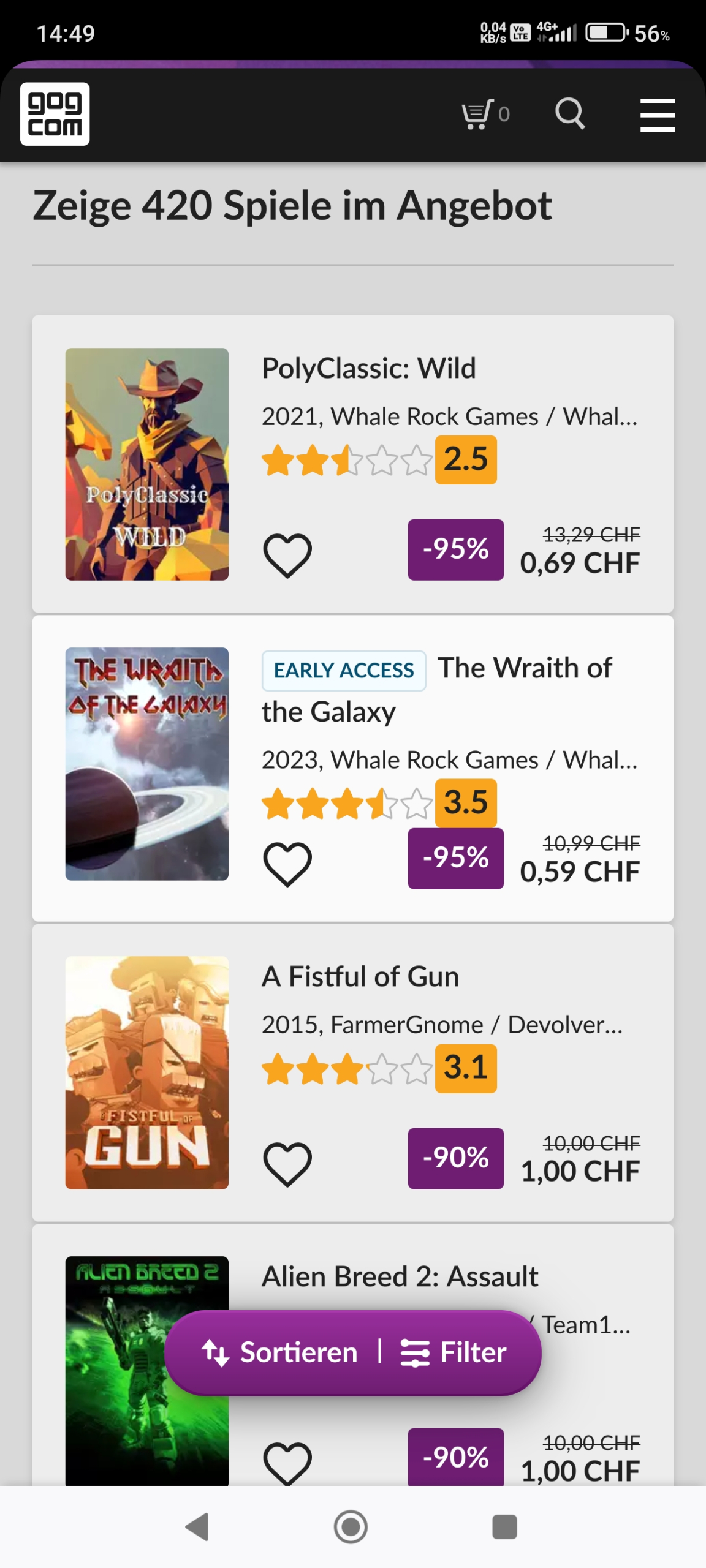Image resolution: width=706 pixels, height=1568 pixels.
Task: Add PolyClassic: Wild to wishlist
Action: (x=287, y=556)
